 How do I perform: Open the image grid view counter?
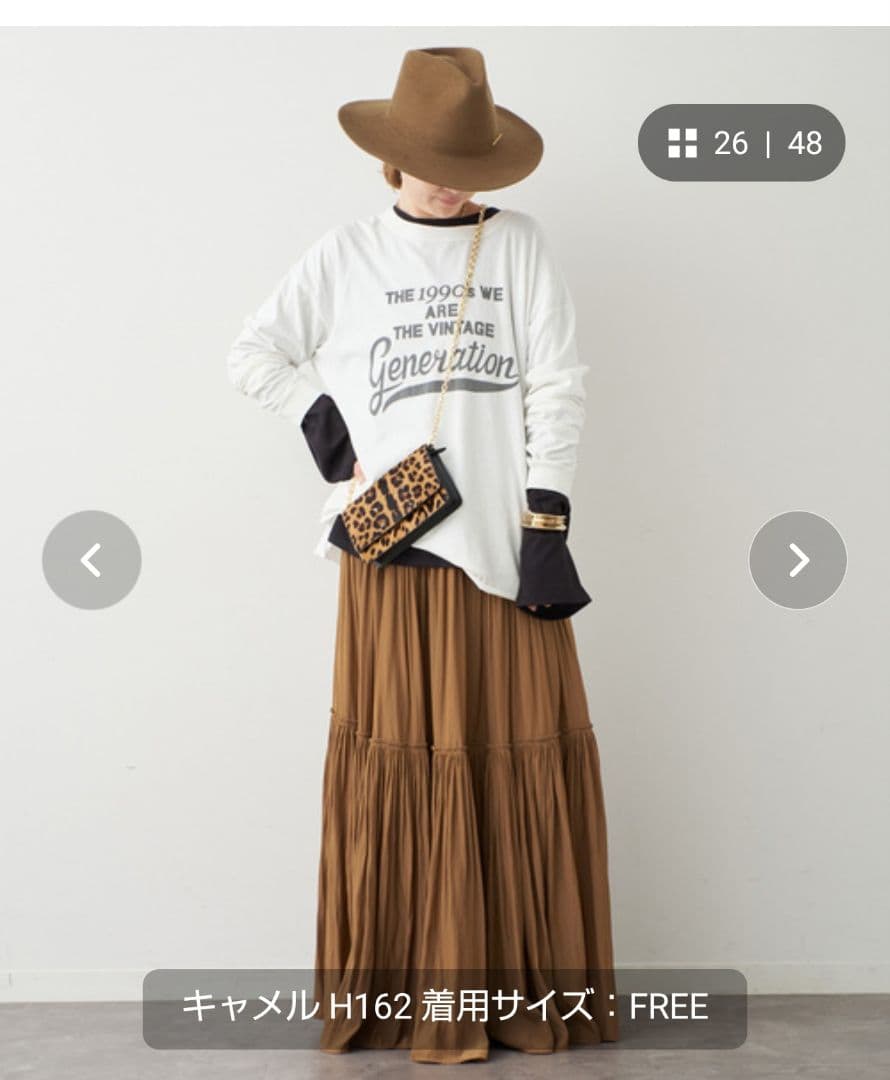point(741,143)
